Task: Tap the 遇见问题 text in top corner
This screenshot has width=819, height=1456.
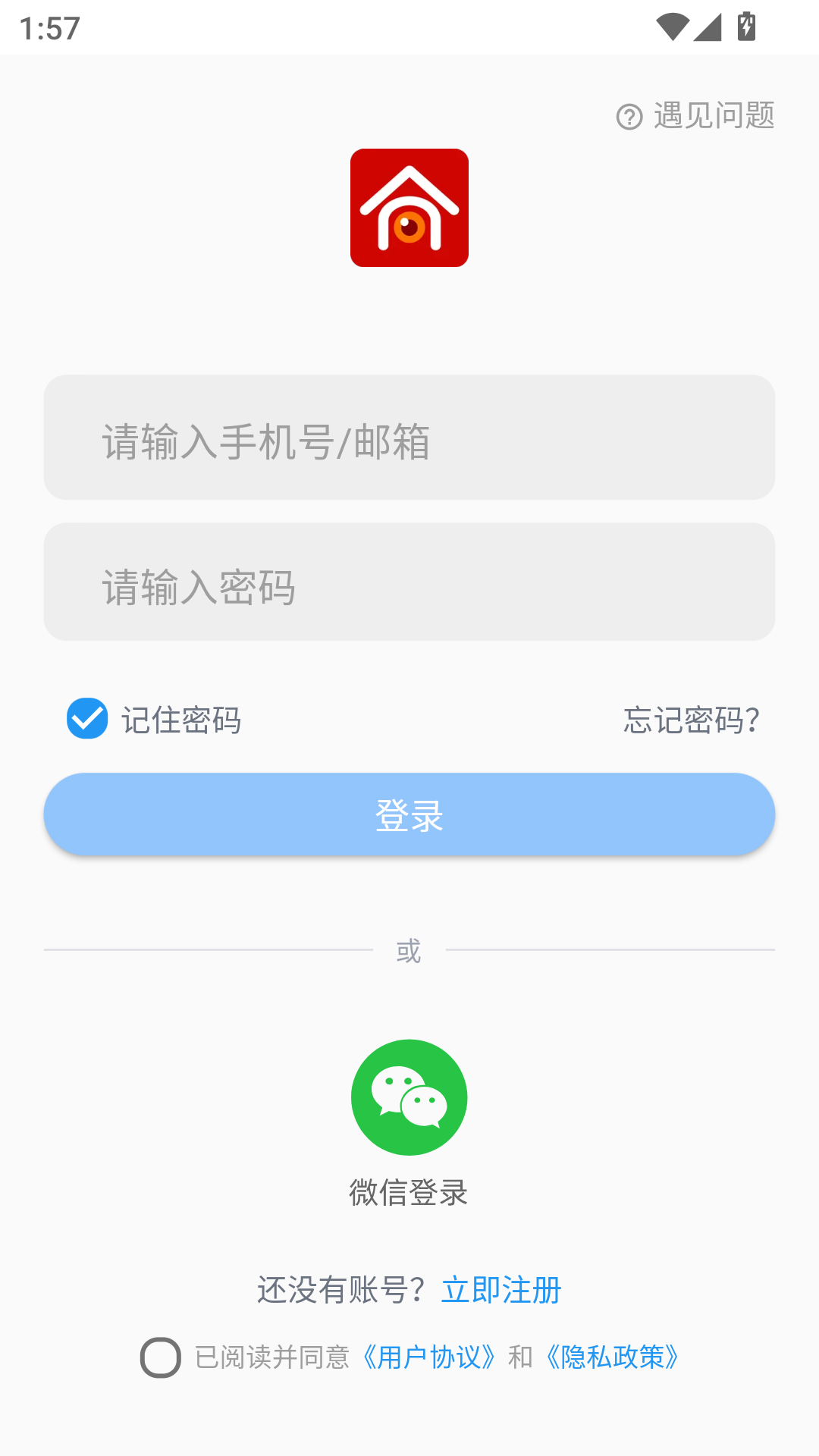Action: pyautogui.click(x=713, y=114)
